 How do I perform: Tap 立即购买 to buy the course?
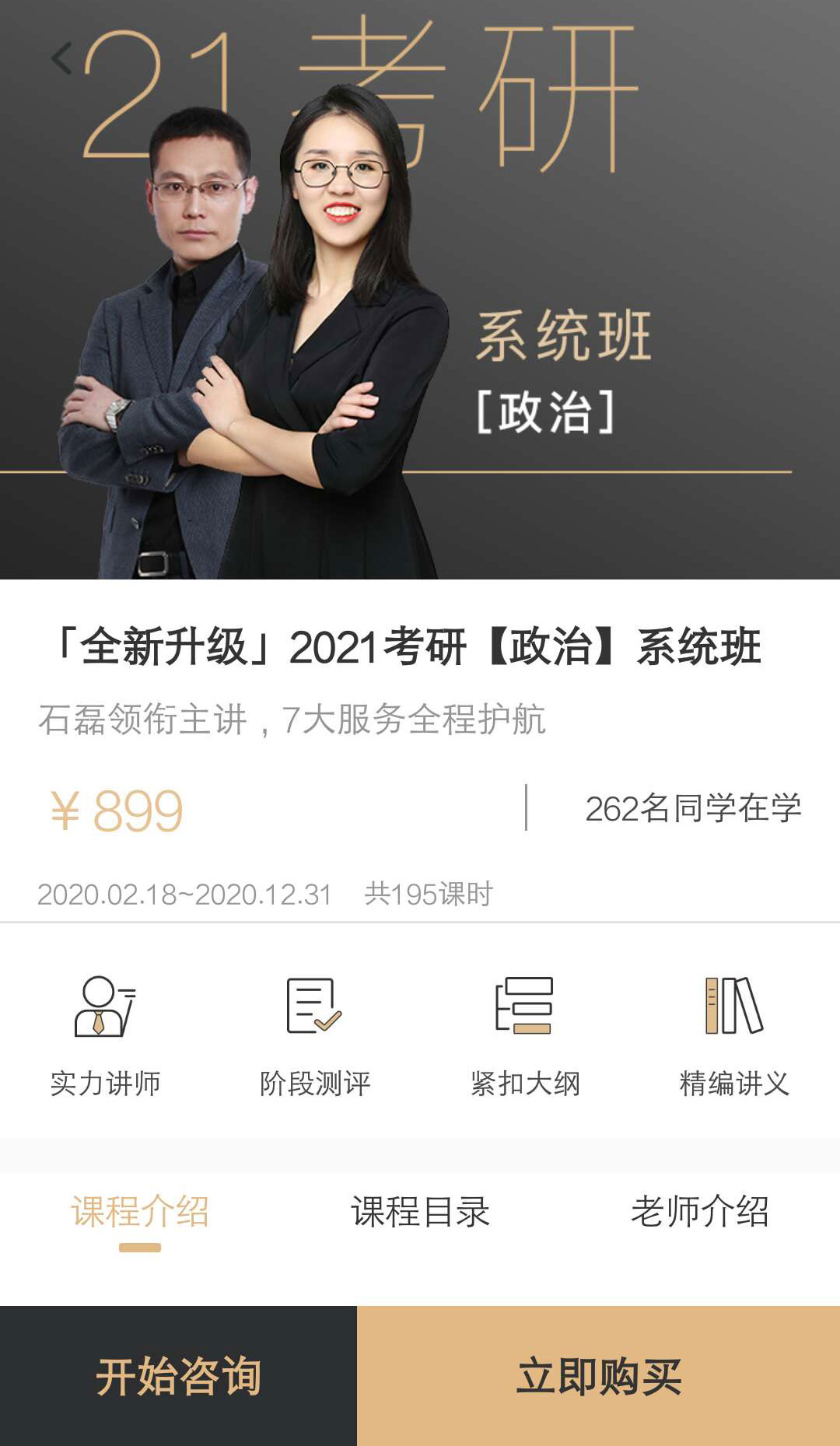click(x=598, y=1376)
